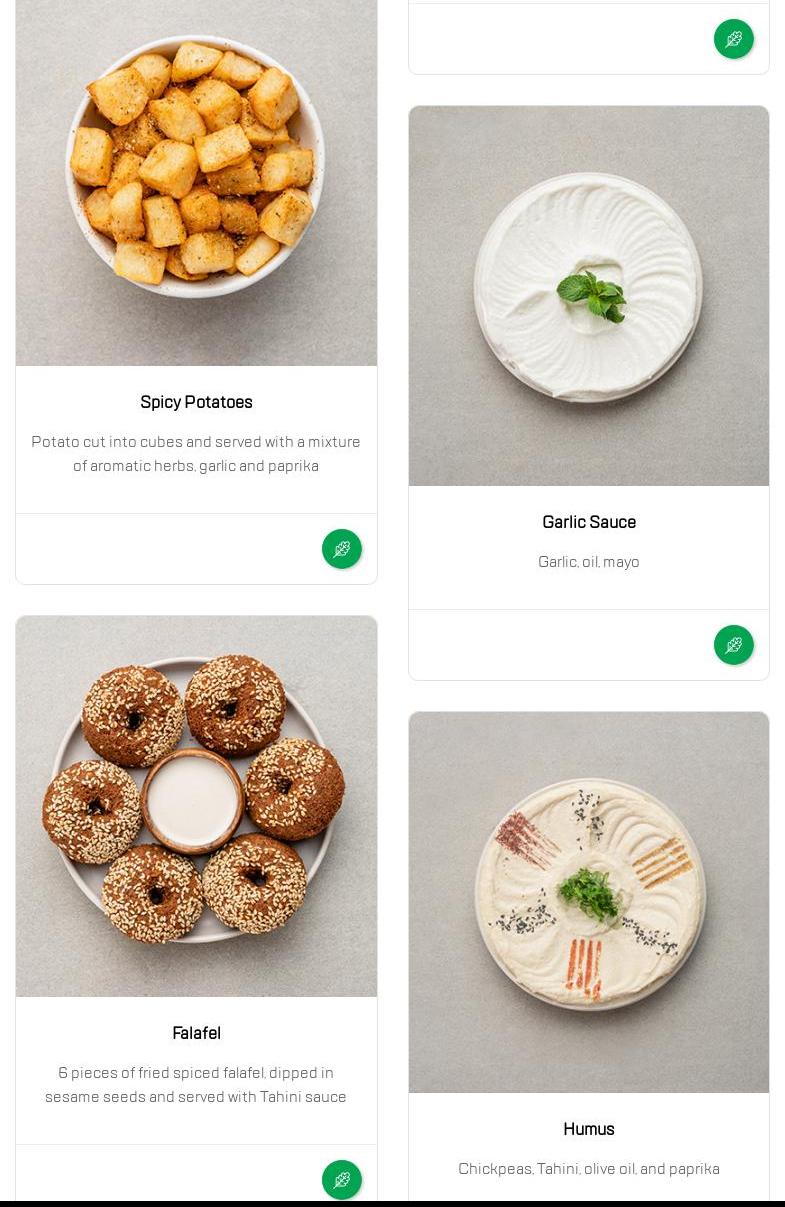View the Garlic Sauce dish details
Screen dimensions: 785x1207
[588, 521]
